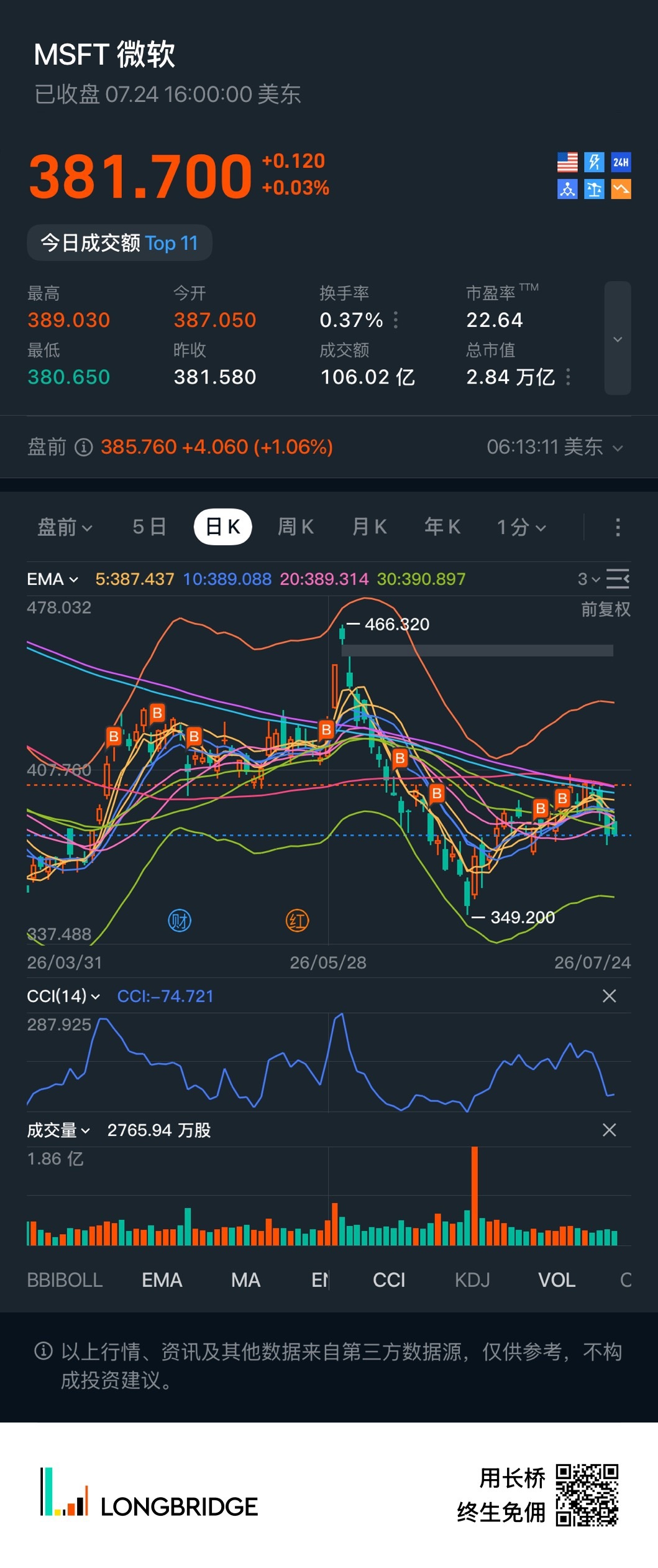The width and height of the screenshot is (658, 1568).
Task: Switch chart to 5日 view
Action: tap(149, 527)
